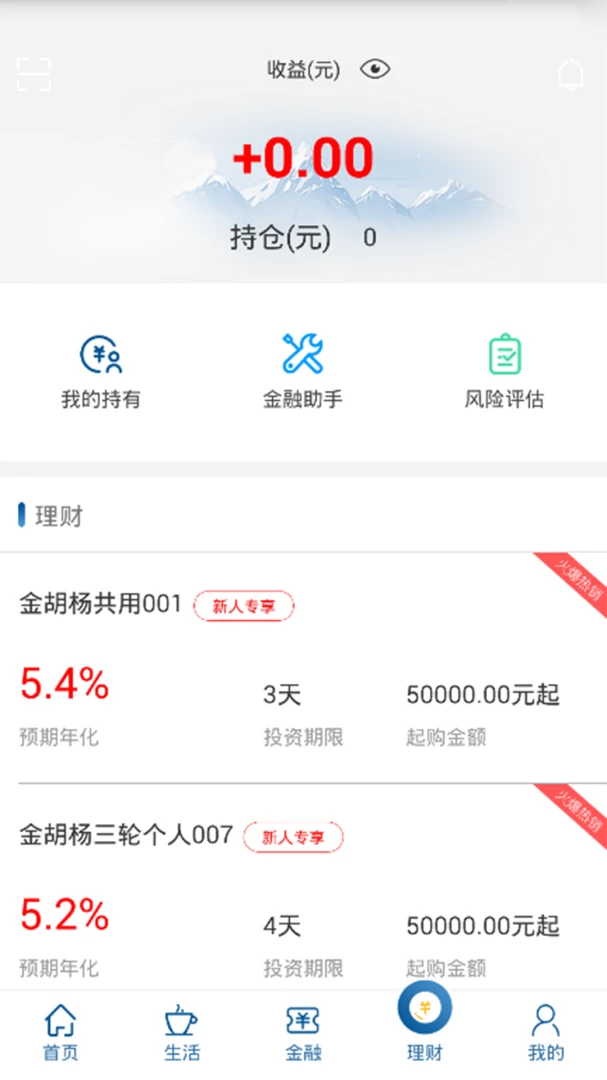
Task: Open the notifications bell
Action: [571, 75]
